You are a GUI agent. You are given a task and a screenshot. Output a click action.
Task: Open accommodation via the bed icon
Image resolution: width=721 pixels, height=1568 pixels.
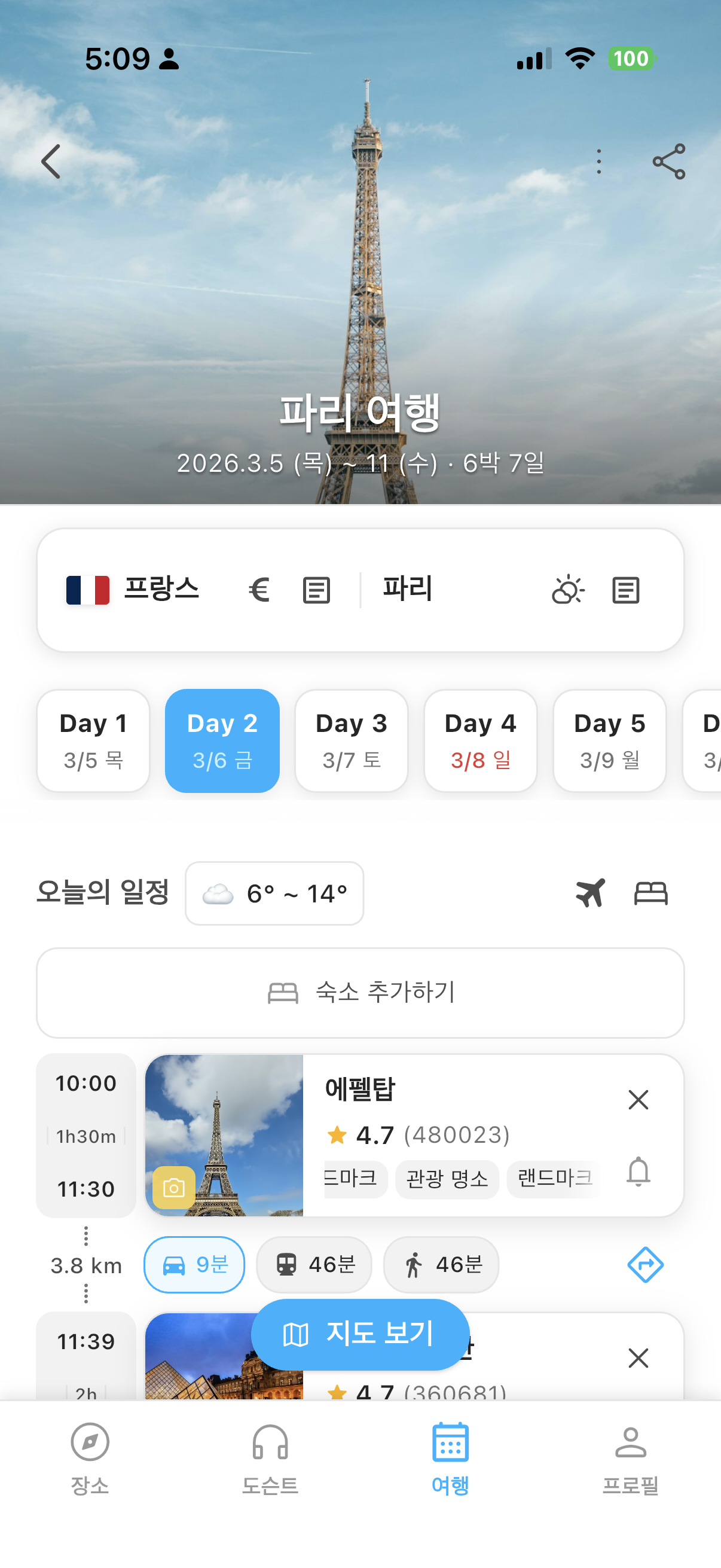[x=650, y=893]
